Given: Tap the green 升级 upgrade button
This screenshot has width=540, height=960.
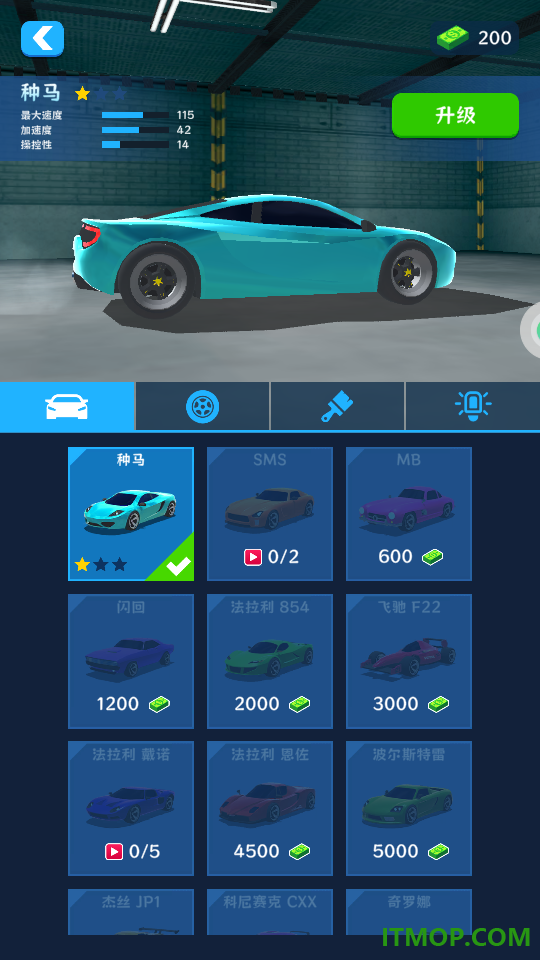Looking at the screenshot, I should (x=455, y=115).
